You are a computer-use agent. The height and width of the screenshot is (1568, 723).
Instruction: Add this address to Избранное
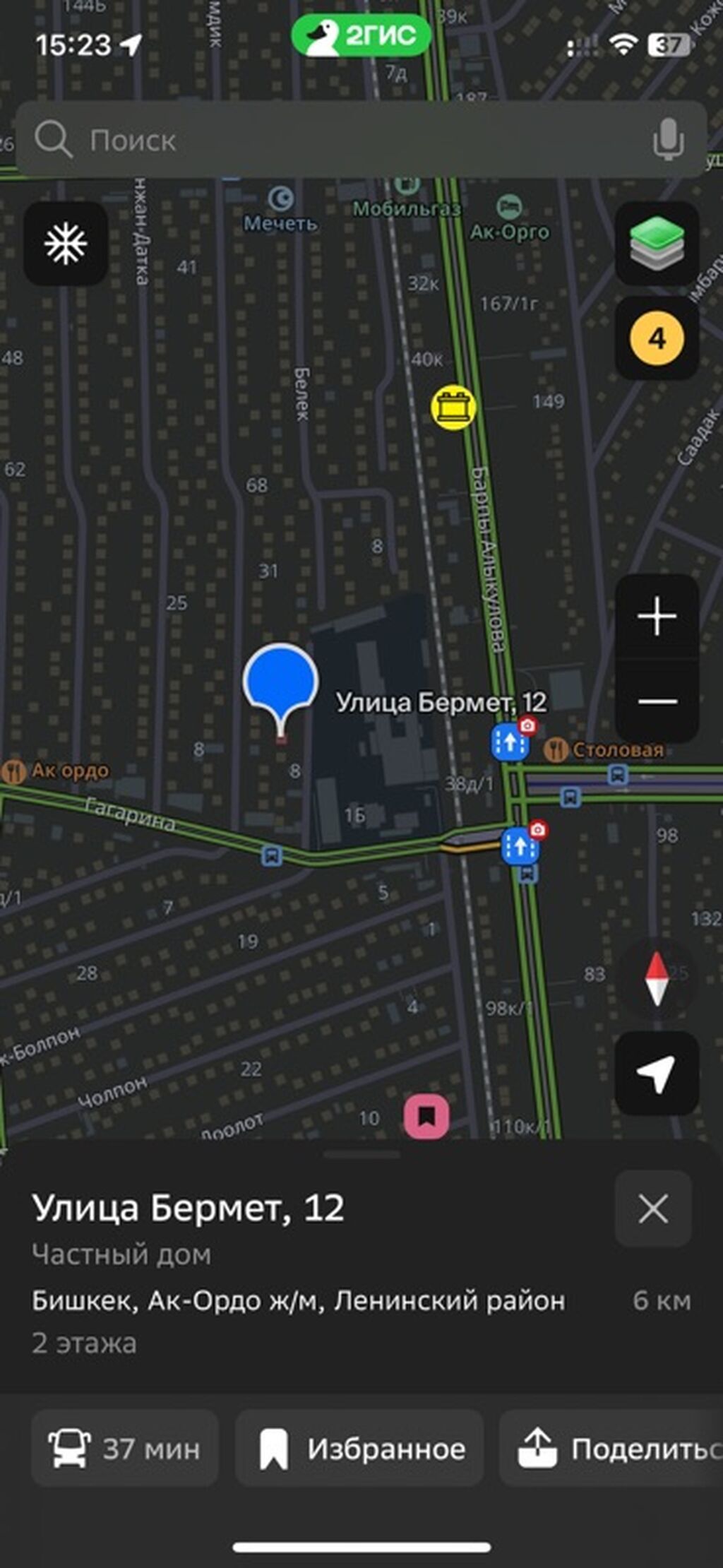(359, 1449)
